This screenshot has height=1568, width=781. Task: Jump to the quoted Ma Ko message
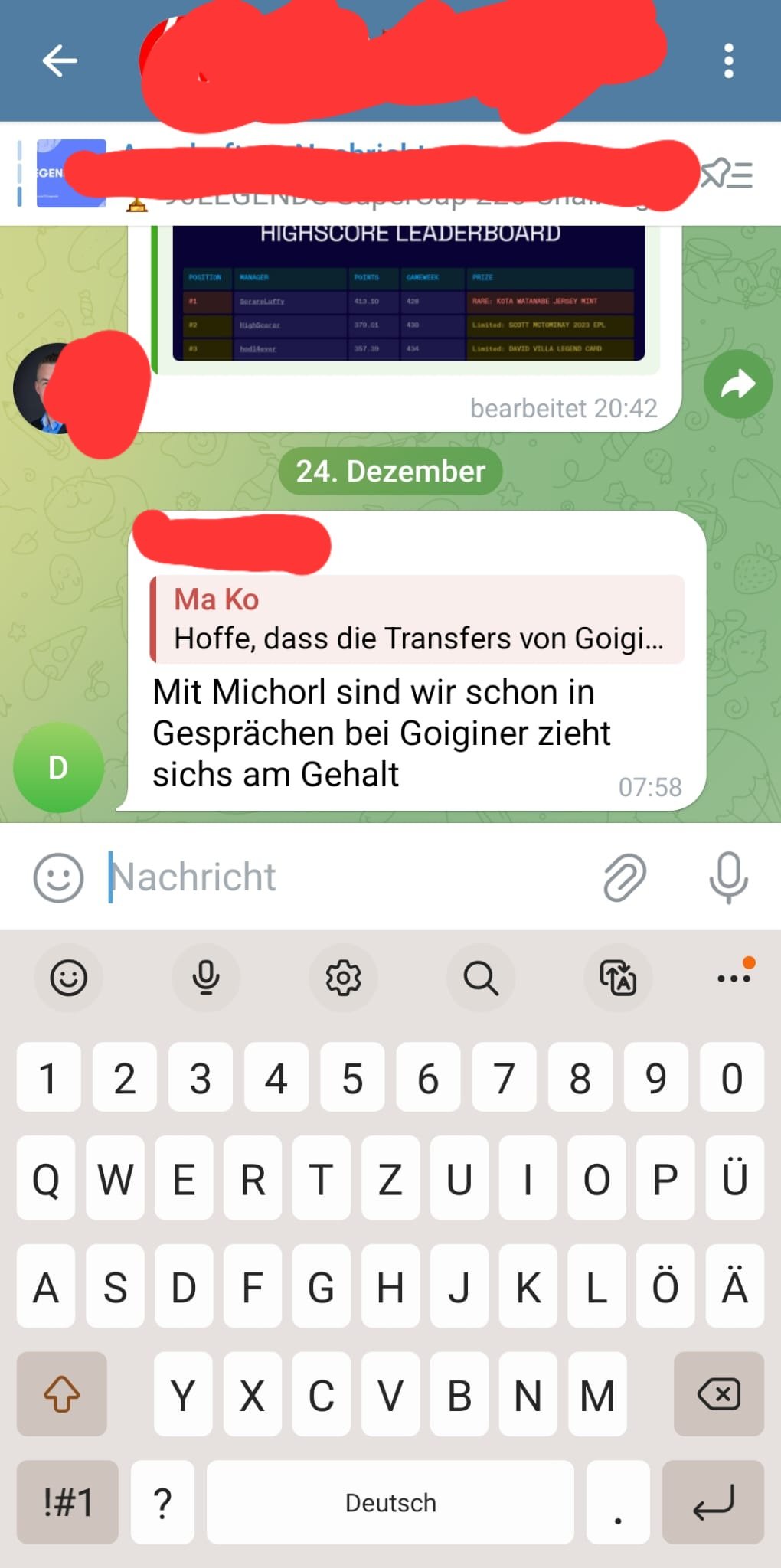click(x=417, y=619)
